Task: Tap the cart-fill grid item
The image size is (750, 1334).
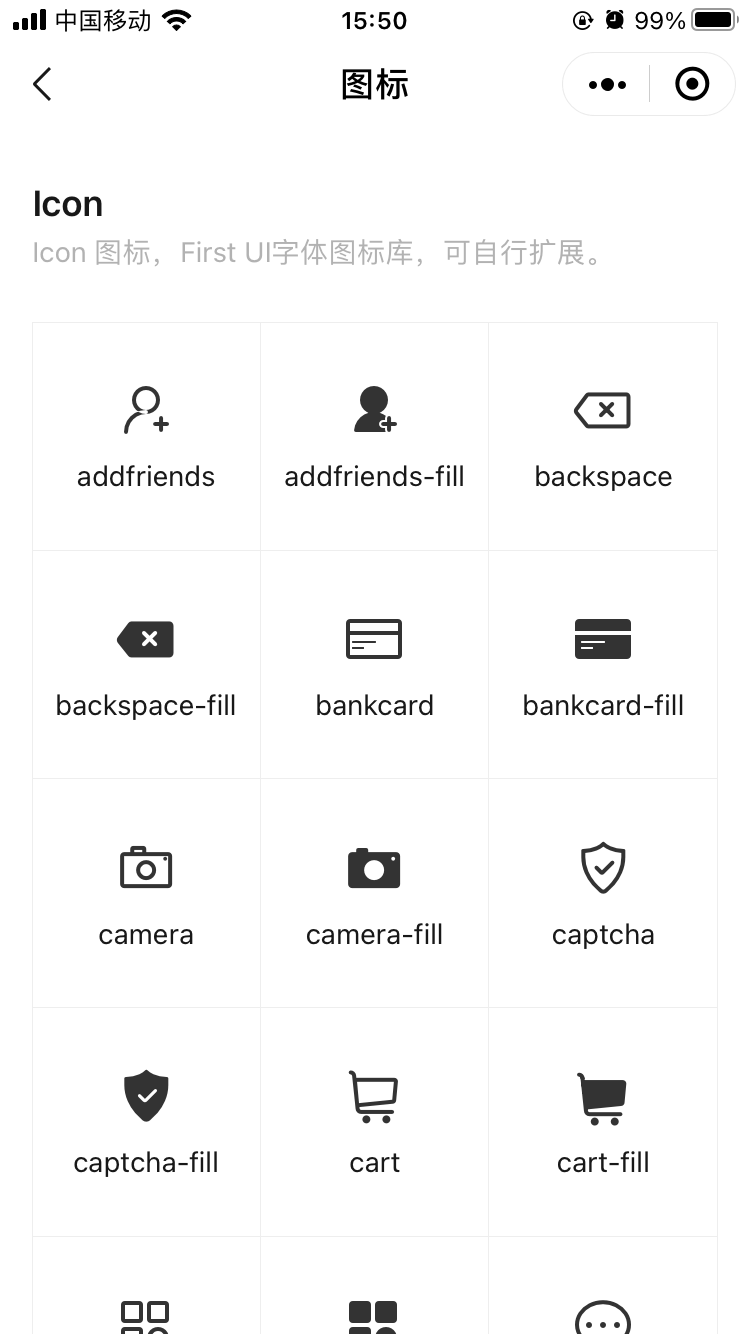Action: tap(603, 1121)
